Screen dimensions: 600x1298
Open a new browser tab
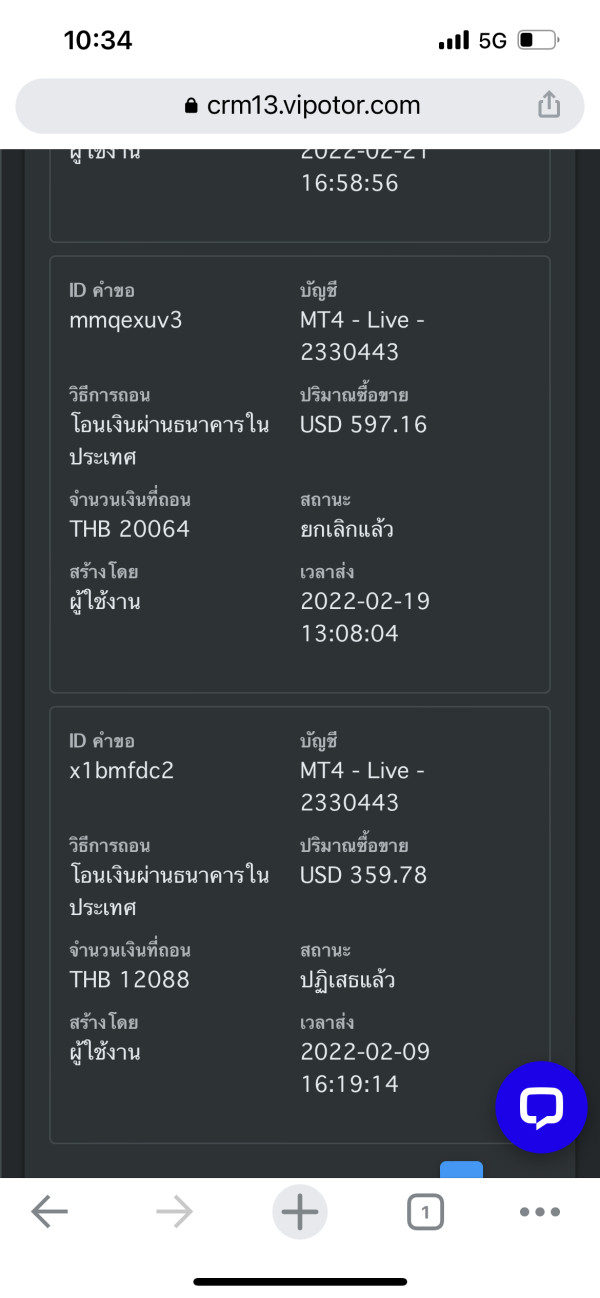[x=300, y=1213]
